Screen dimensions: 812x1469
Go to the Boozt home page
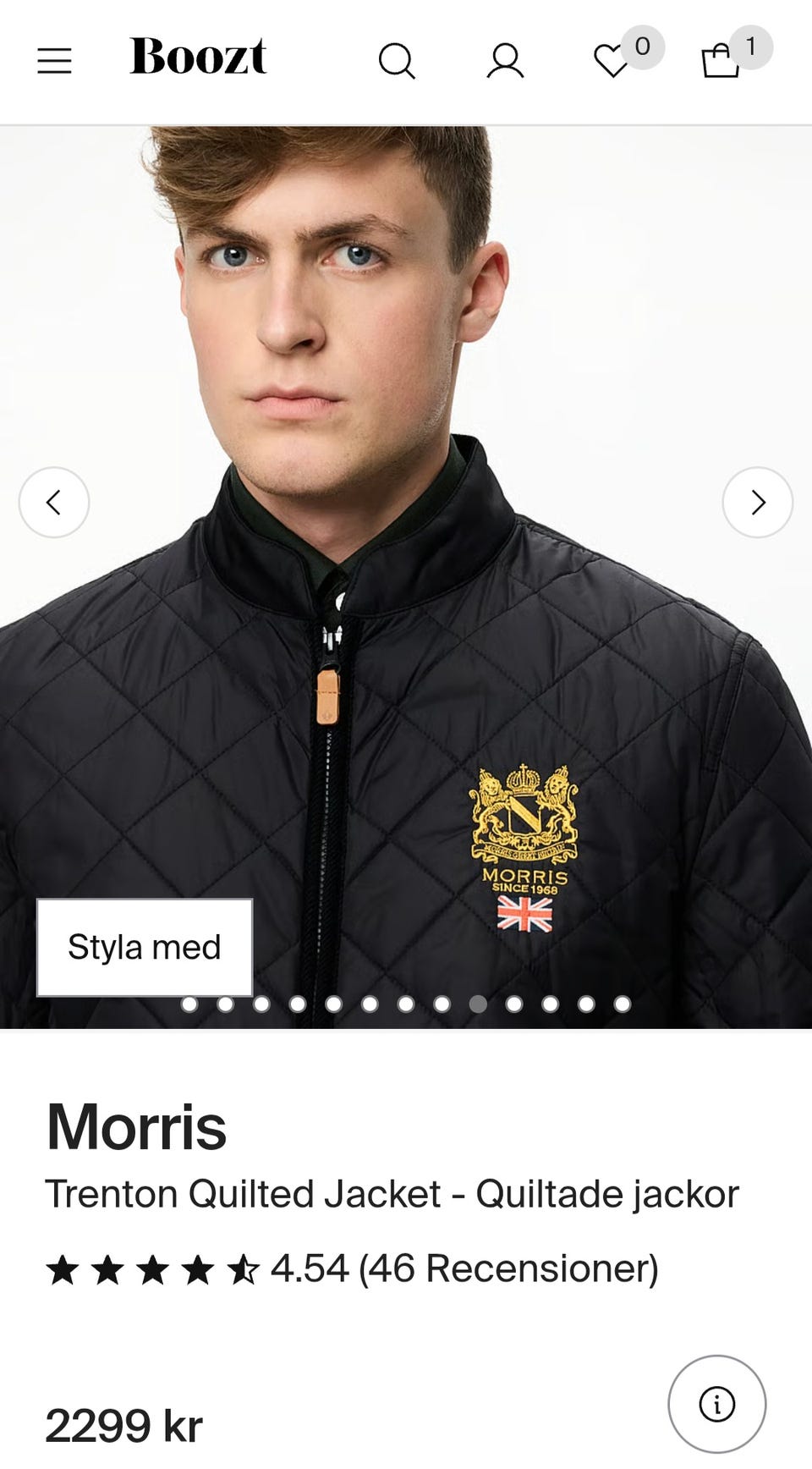(198, 57)
